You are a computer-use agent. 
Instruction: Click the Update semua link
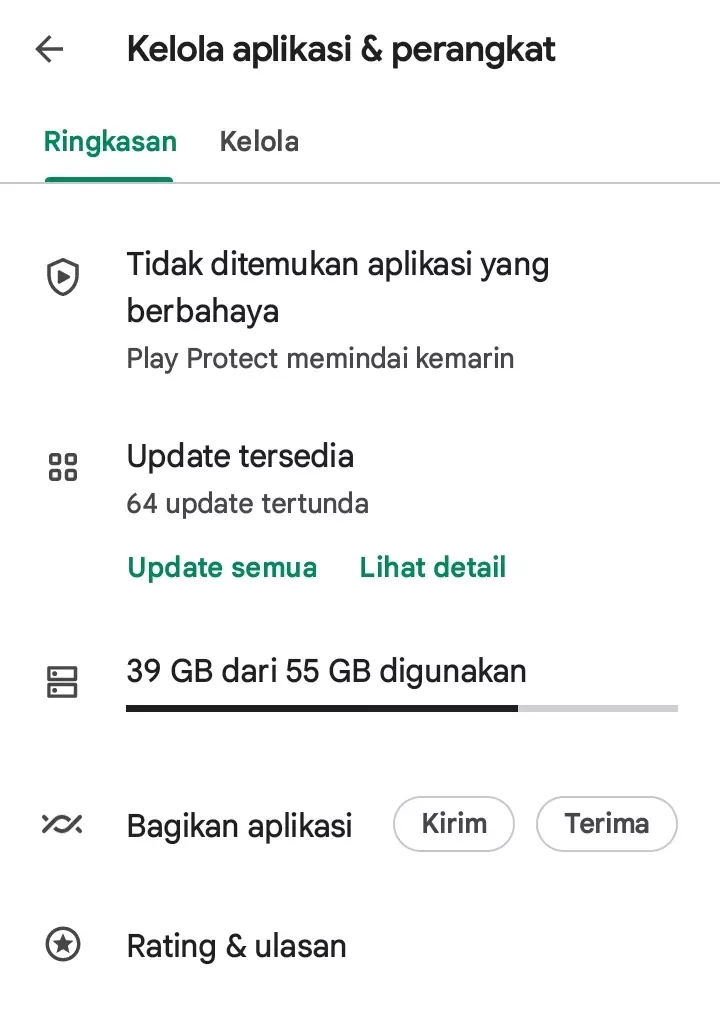click(x=221, y=567)
